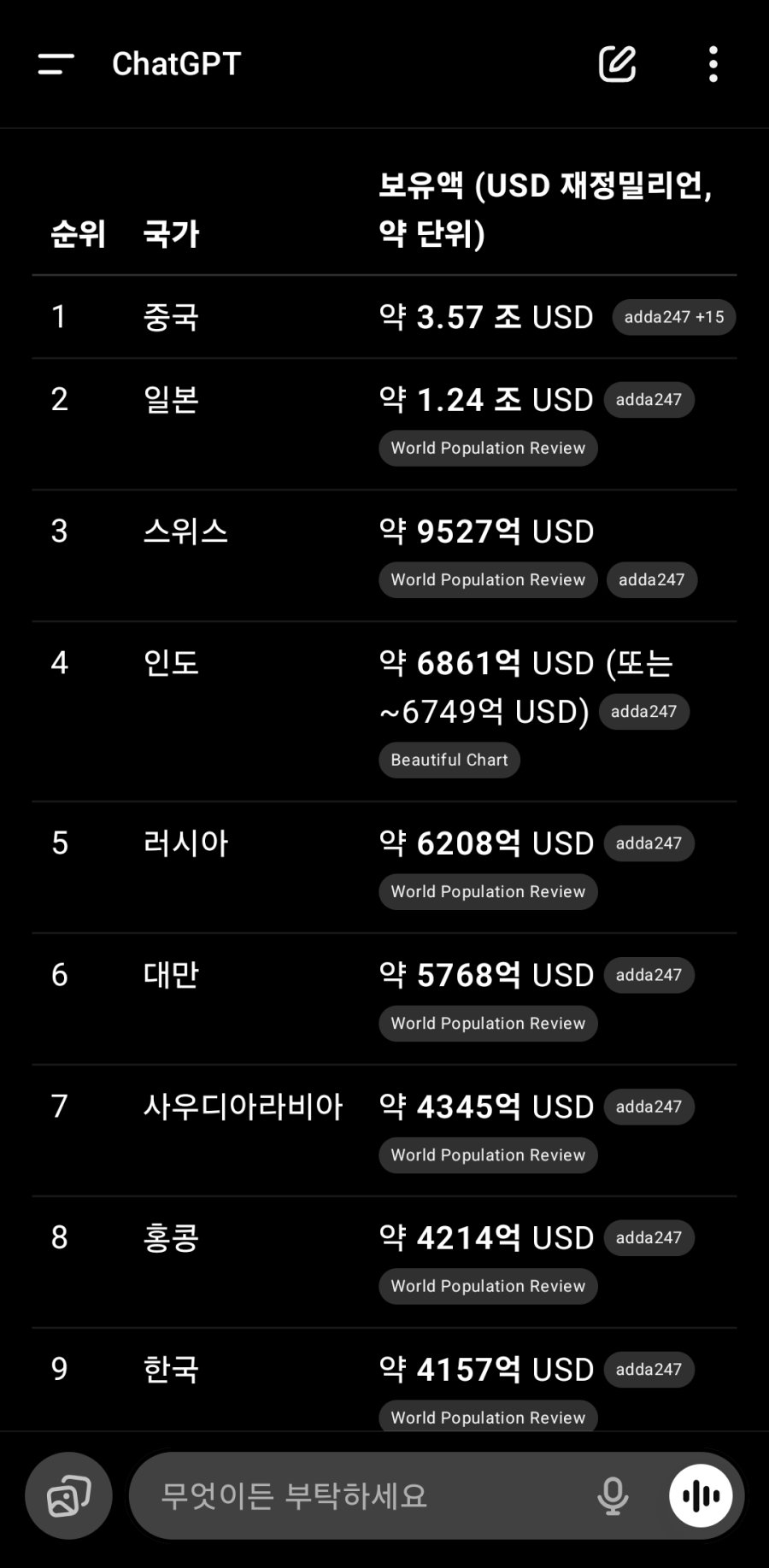The height and width of the screenshot is (1568, 769).
Task: Open the three-dot overflow menu
Action: [713, 64]
